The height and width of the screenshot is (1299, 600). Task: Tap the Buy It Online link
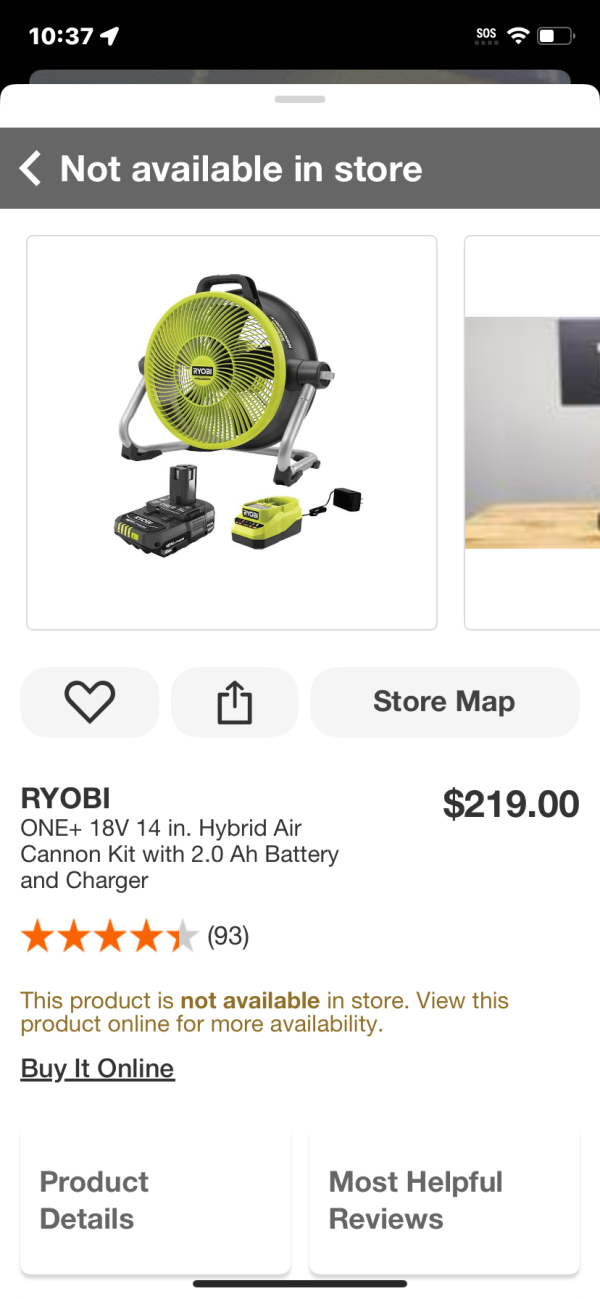97,1068
